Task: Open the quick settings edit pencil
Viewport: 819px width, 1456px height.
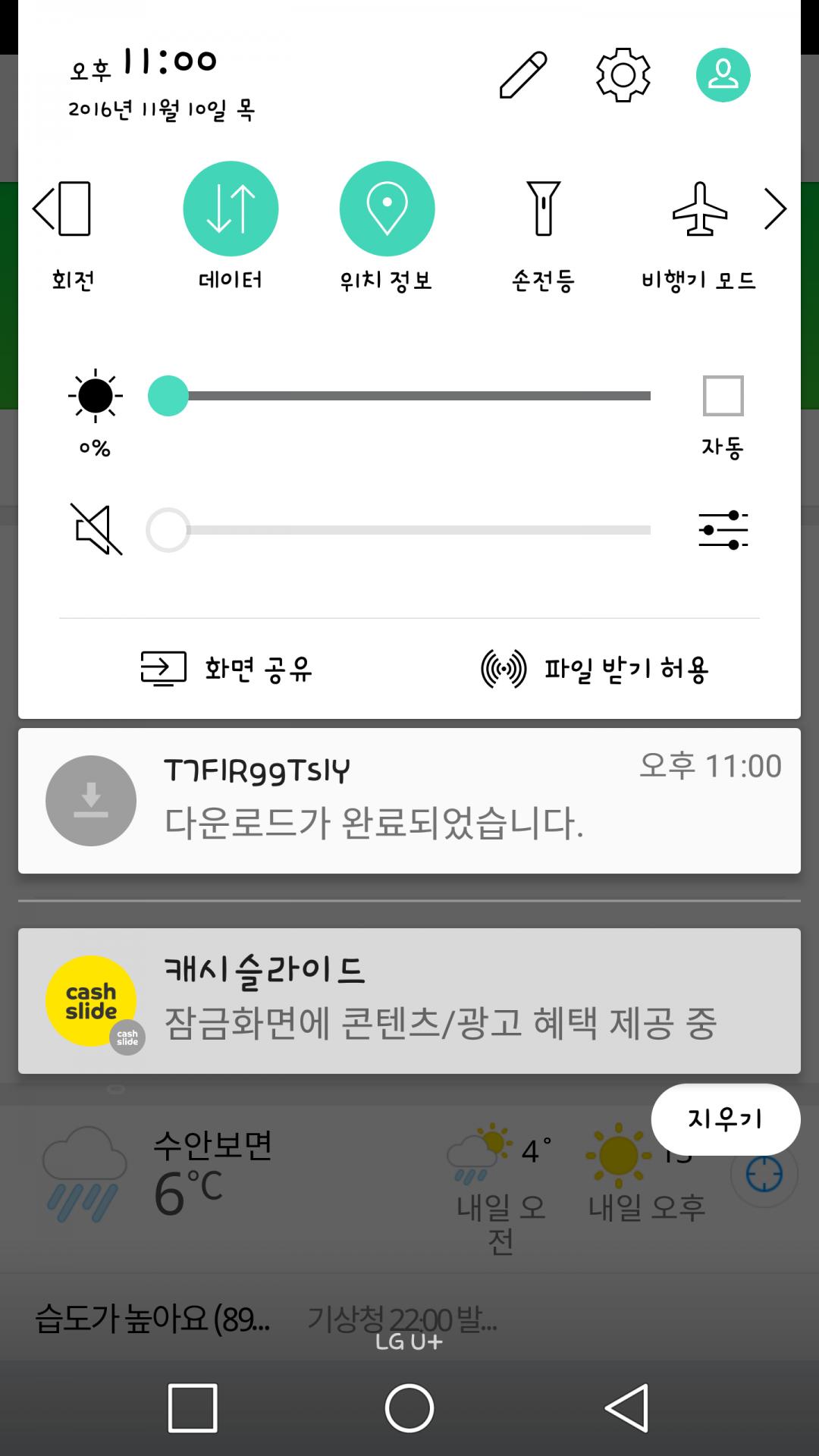Action: (x=523, y=75)
